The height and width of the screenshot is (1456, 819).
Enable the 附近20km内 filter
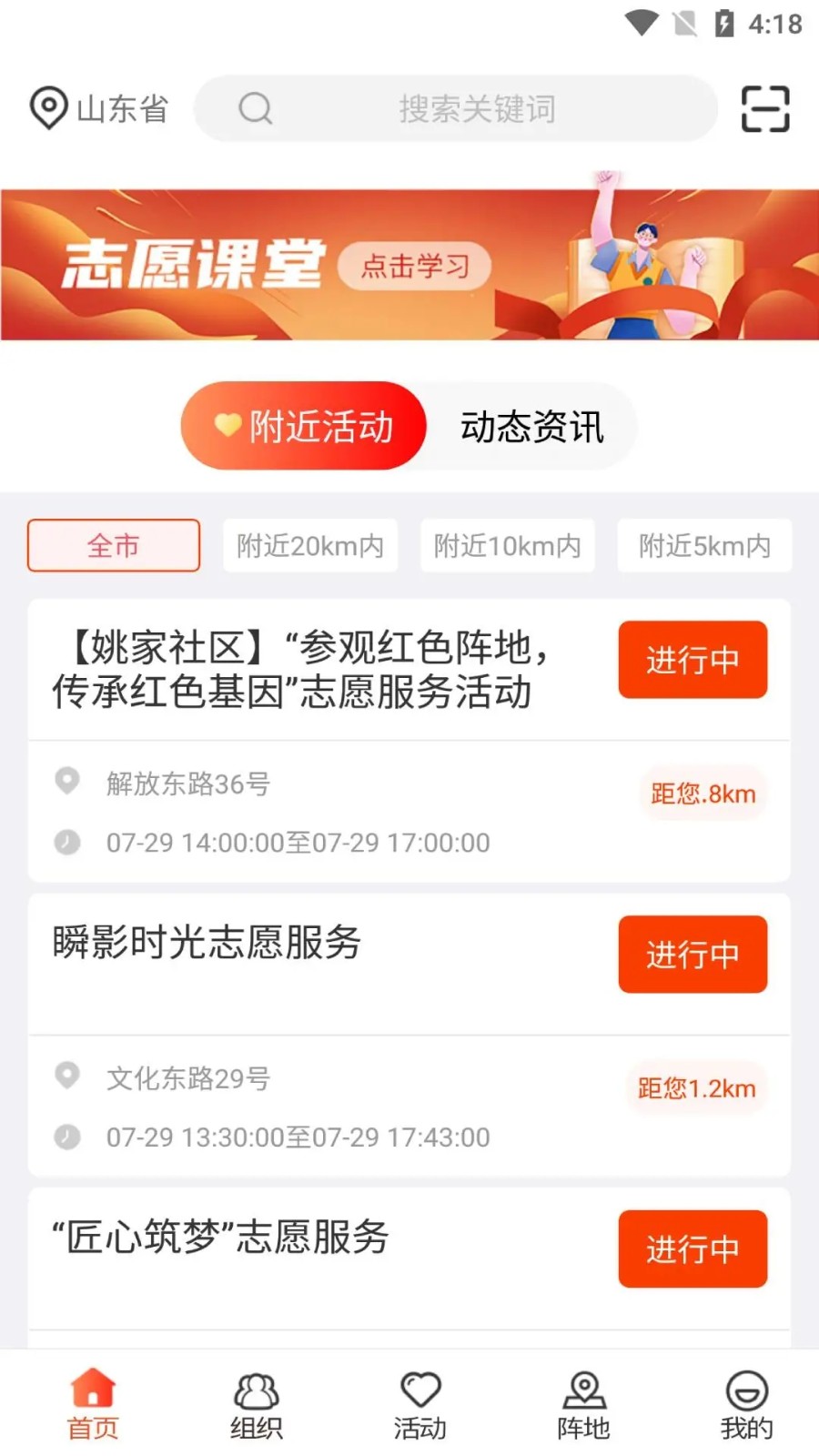click(x=310, y=546)
